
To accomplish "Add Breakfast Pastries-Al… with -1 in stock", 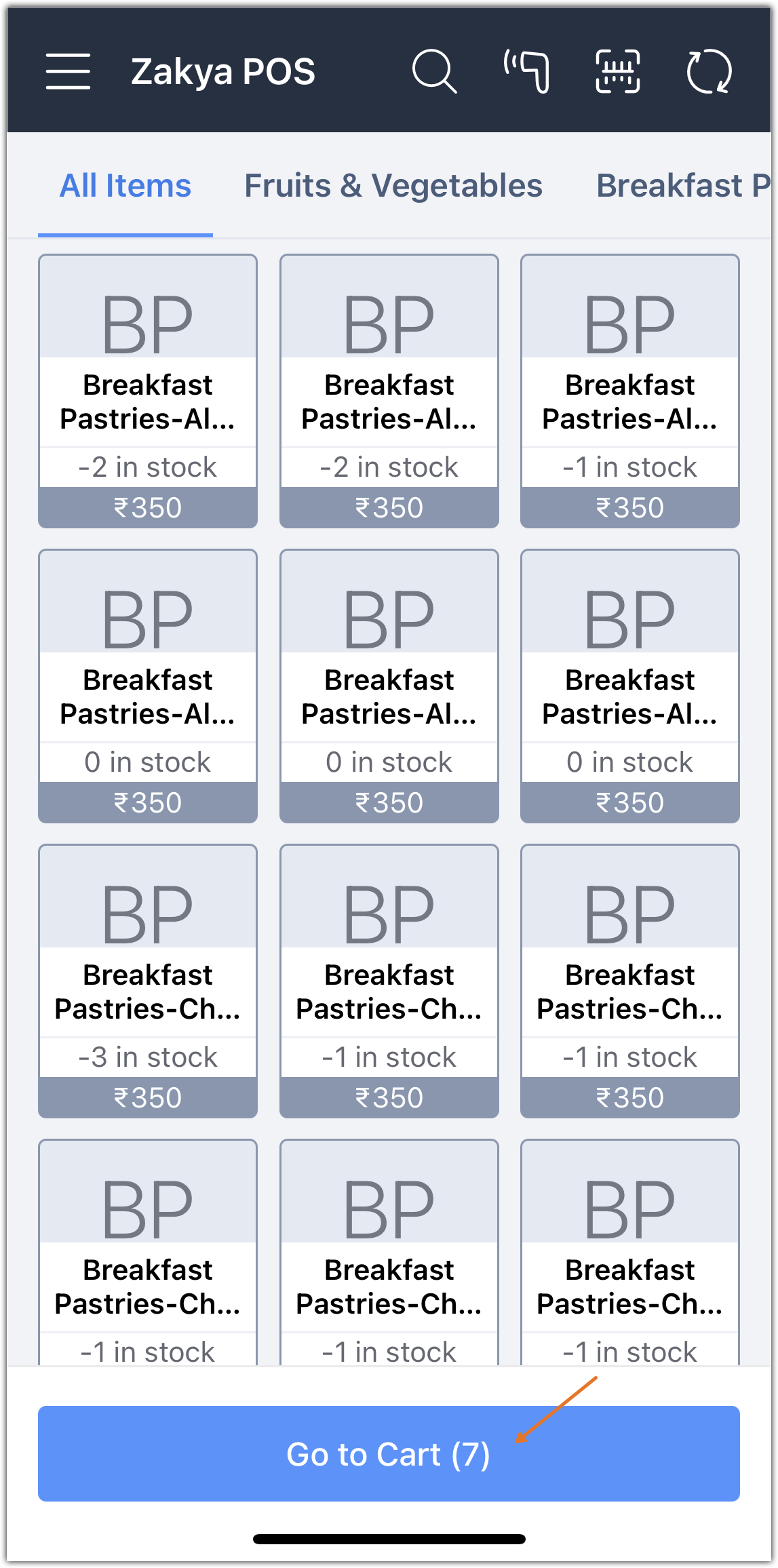I will pyautogui.click(x=629, y=391).
